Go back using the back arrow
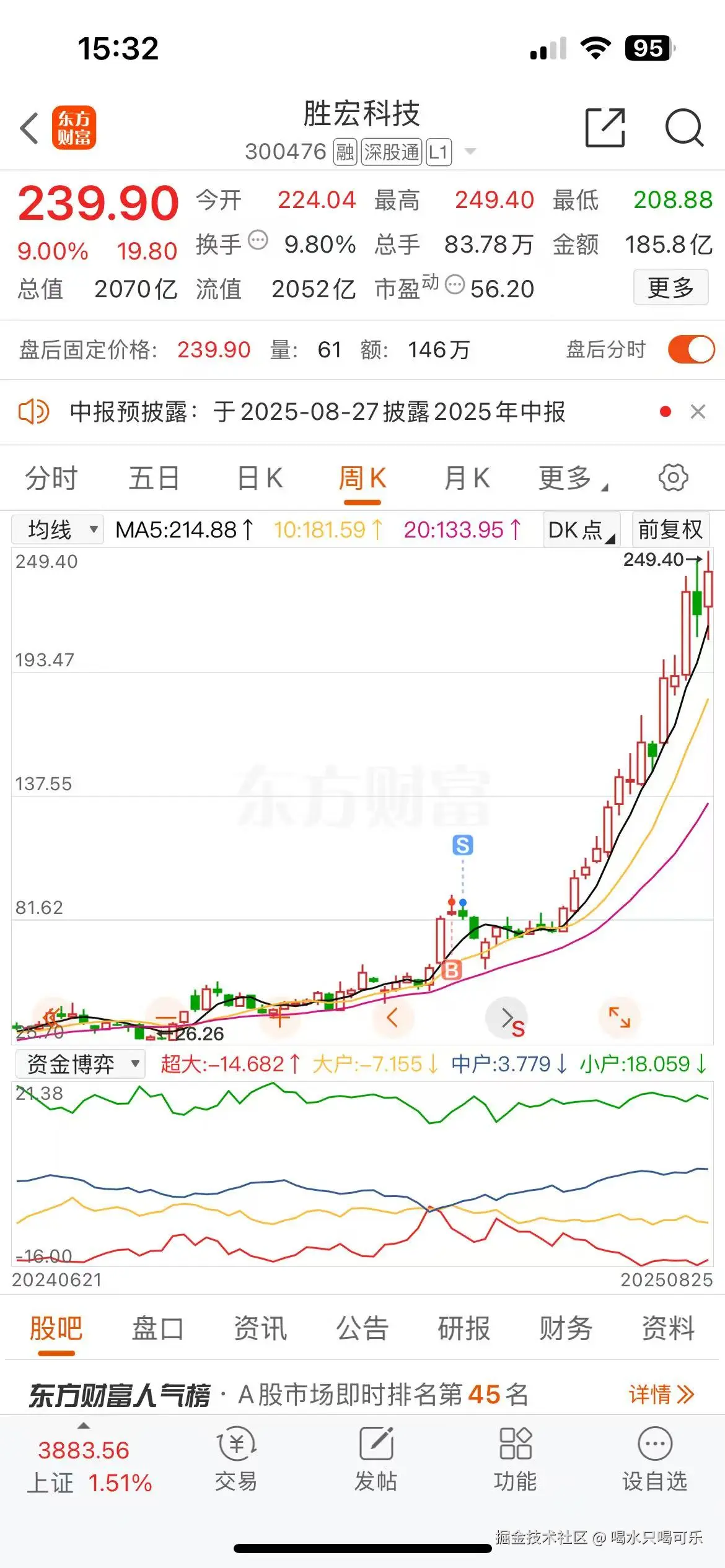This screenshot has width=725, height=1568. click(27, 127)
